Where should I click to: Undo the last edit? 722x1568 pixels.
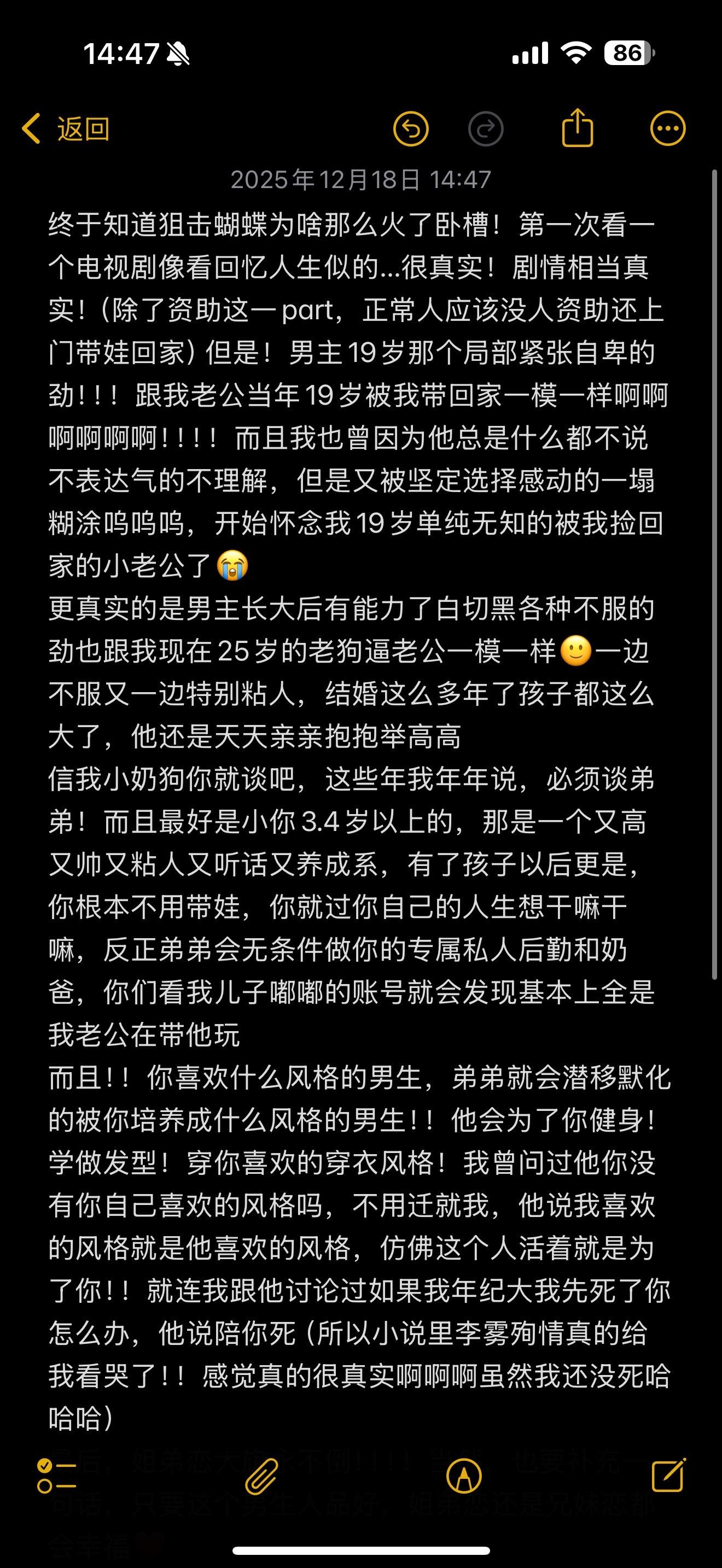[x=412, y=128]
